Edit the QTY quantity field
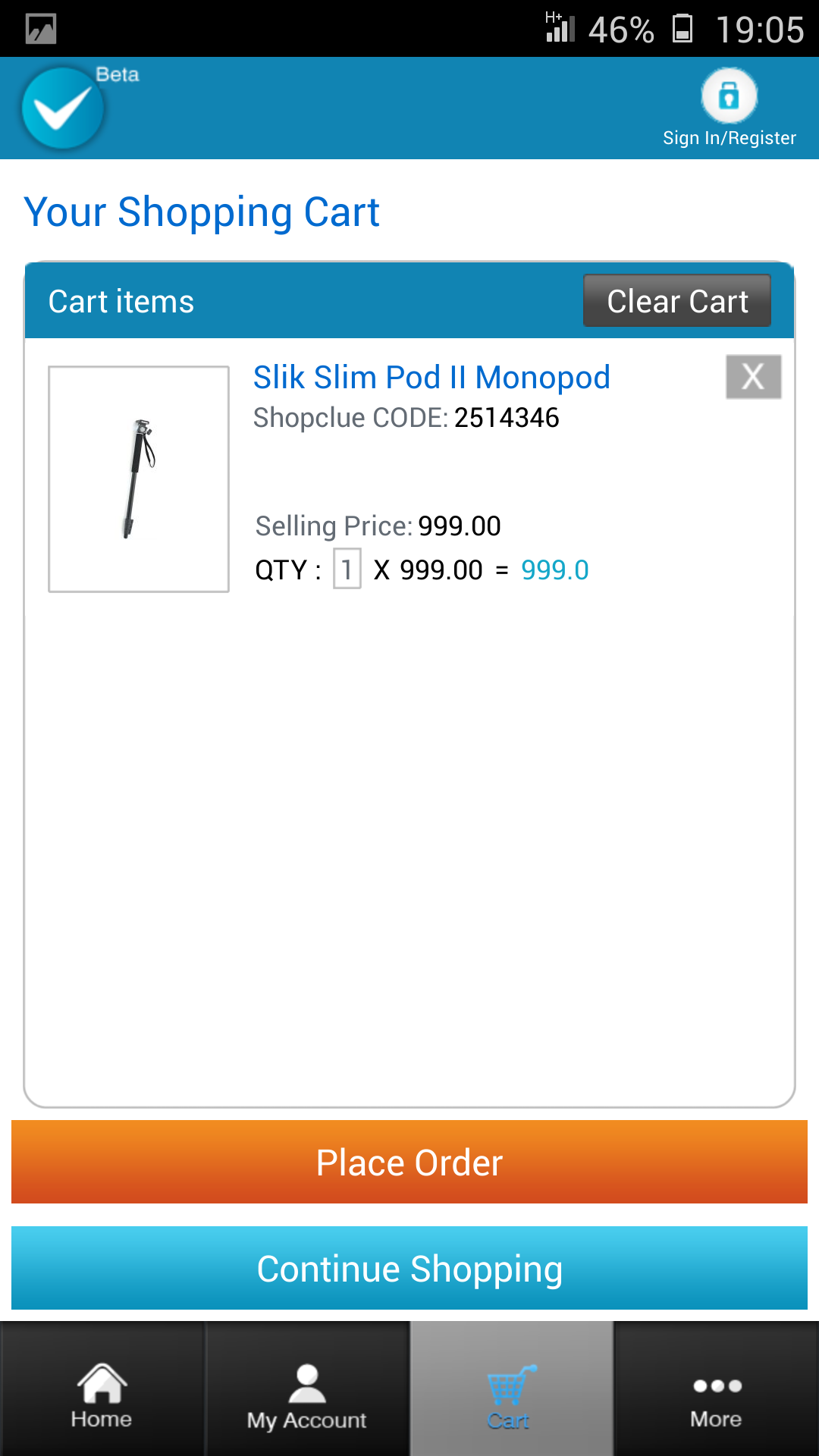819x1456 pixels. 347,569
